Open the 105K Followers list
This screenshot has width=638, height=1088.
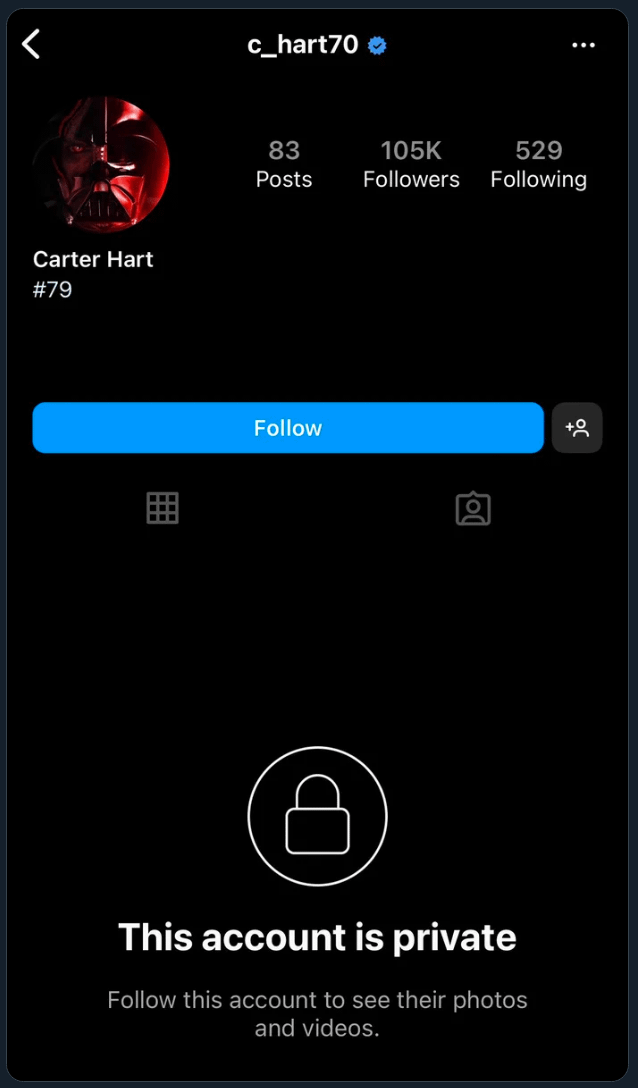[x=411, y=164]
